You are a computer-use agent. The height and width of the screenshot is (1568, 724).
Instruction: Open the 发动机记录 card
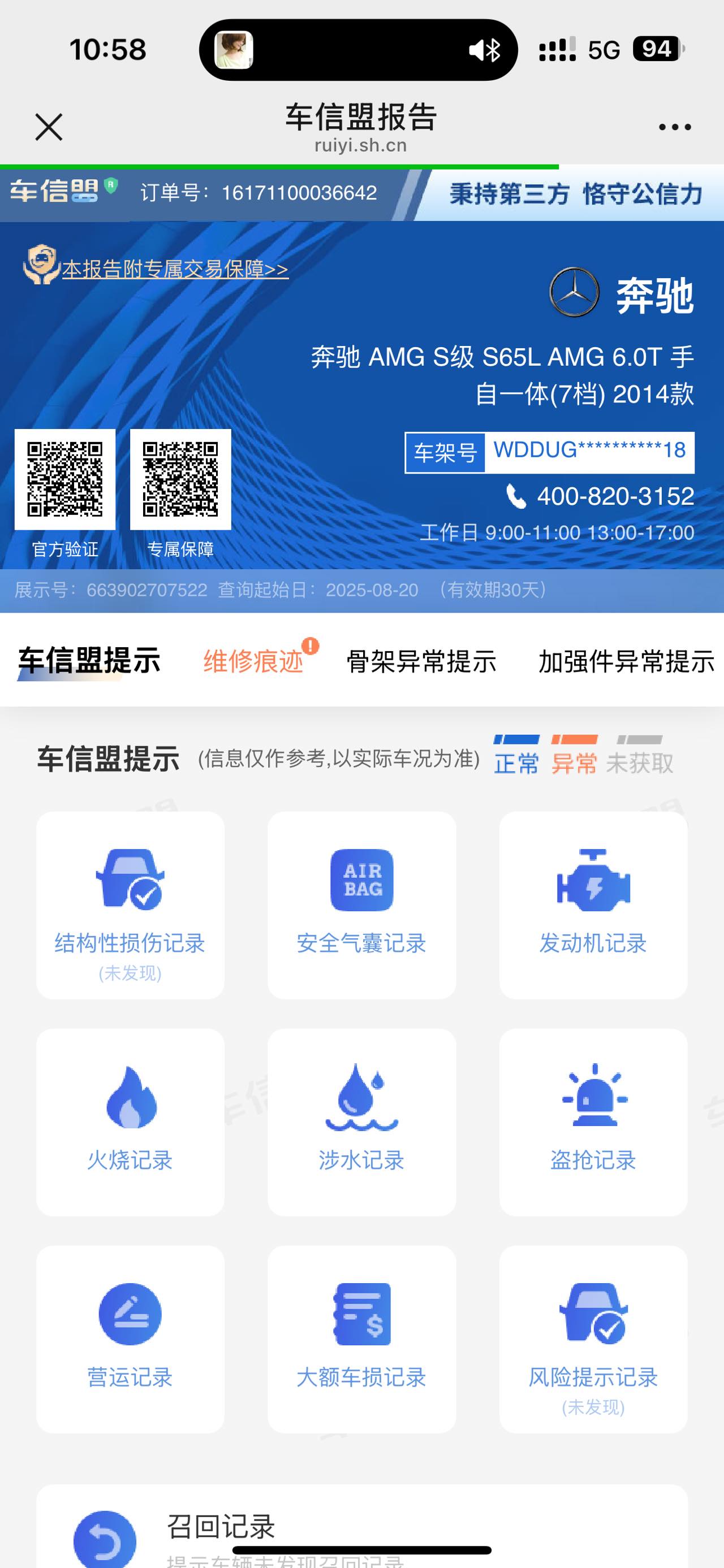pyautogui.click(x=593, y=905)
